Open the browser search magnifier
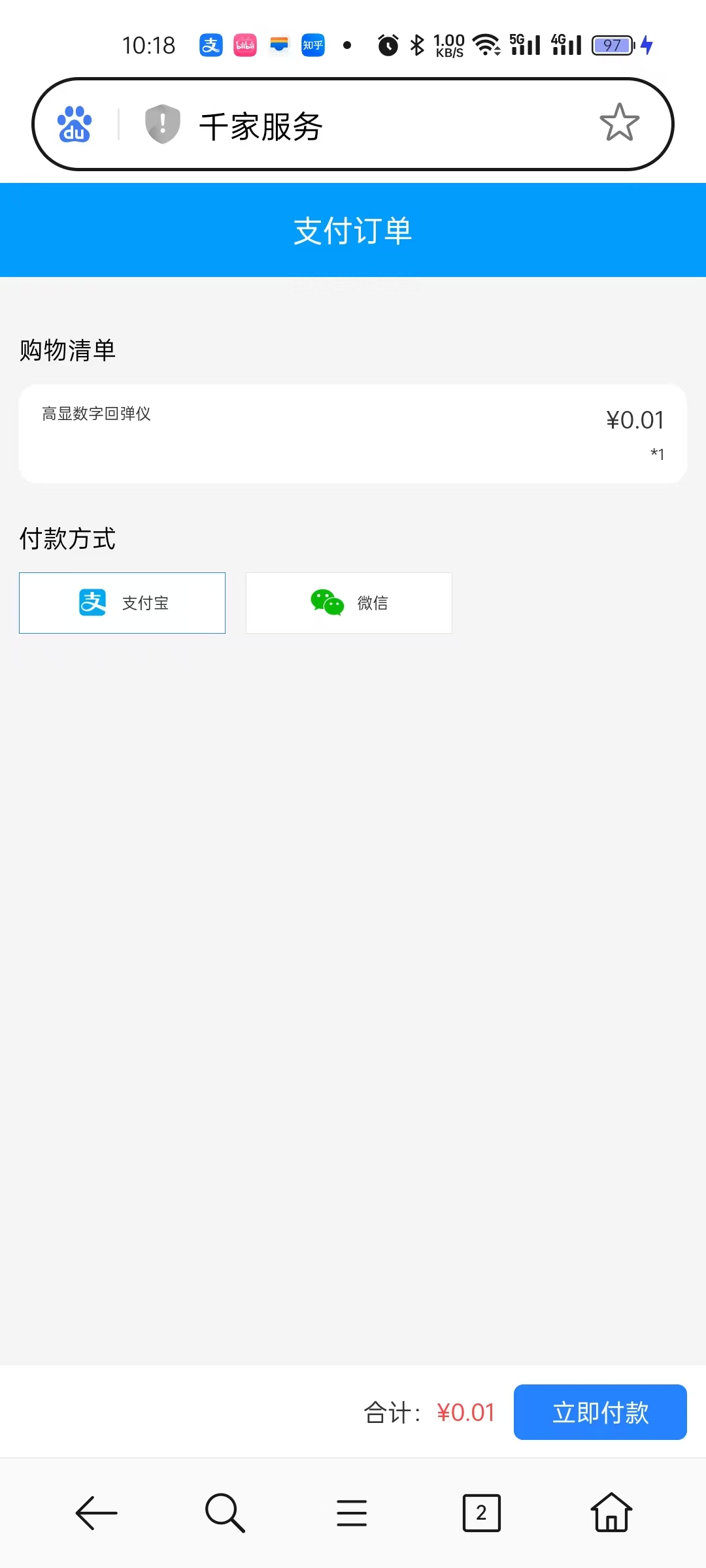Viewport: 706px width, 1568px height. point(225,1512)
